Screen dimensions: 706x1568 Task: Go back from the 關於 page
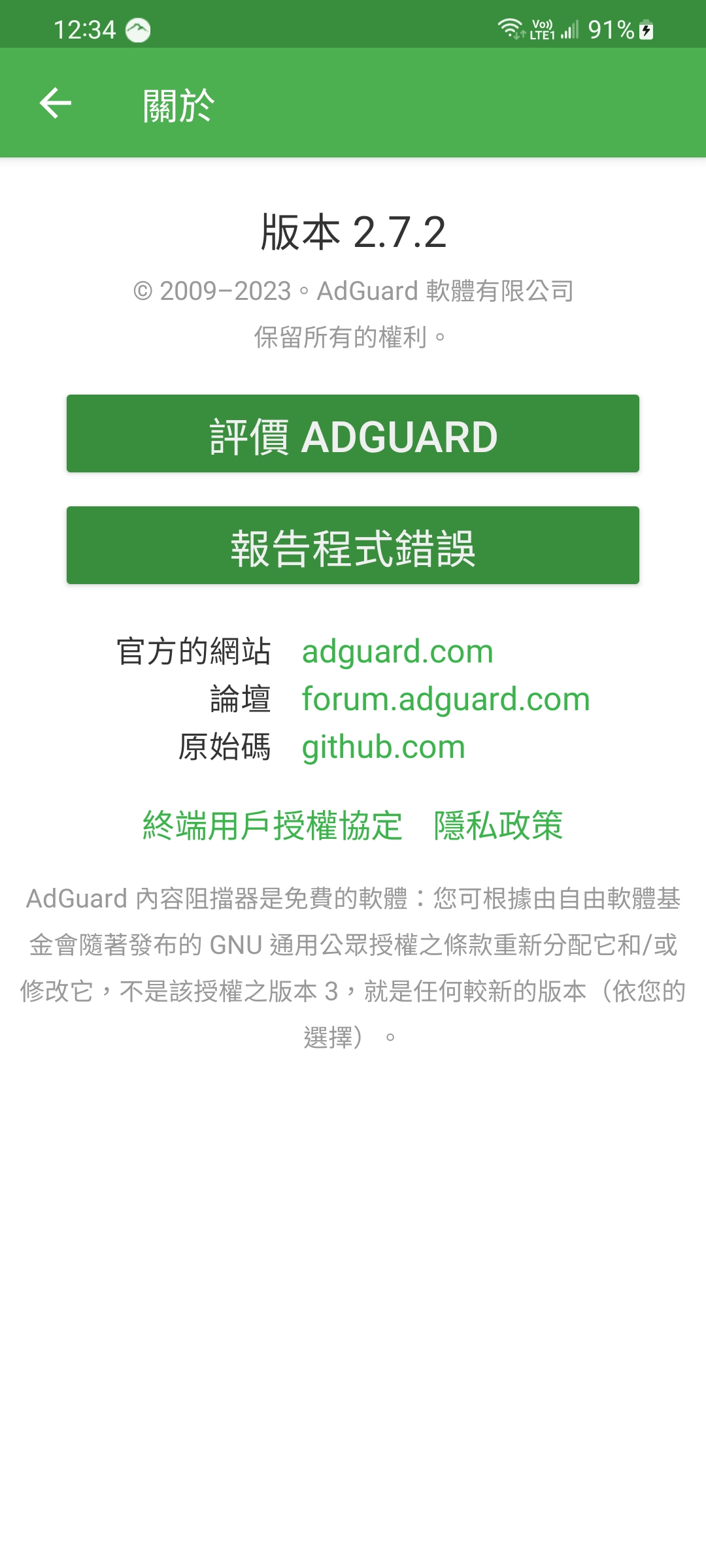pyautogui.click(x=56, y=103)
